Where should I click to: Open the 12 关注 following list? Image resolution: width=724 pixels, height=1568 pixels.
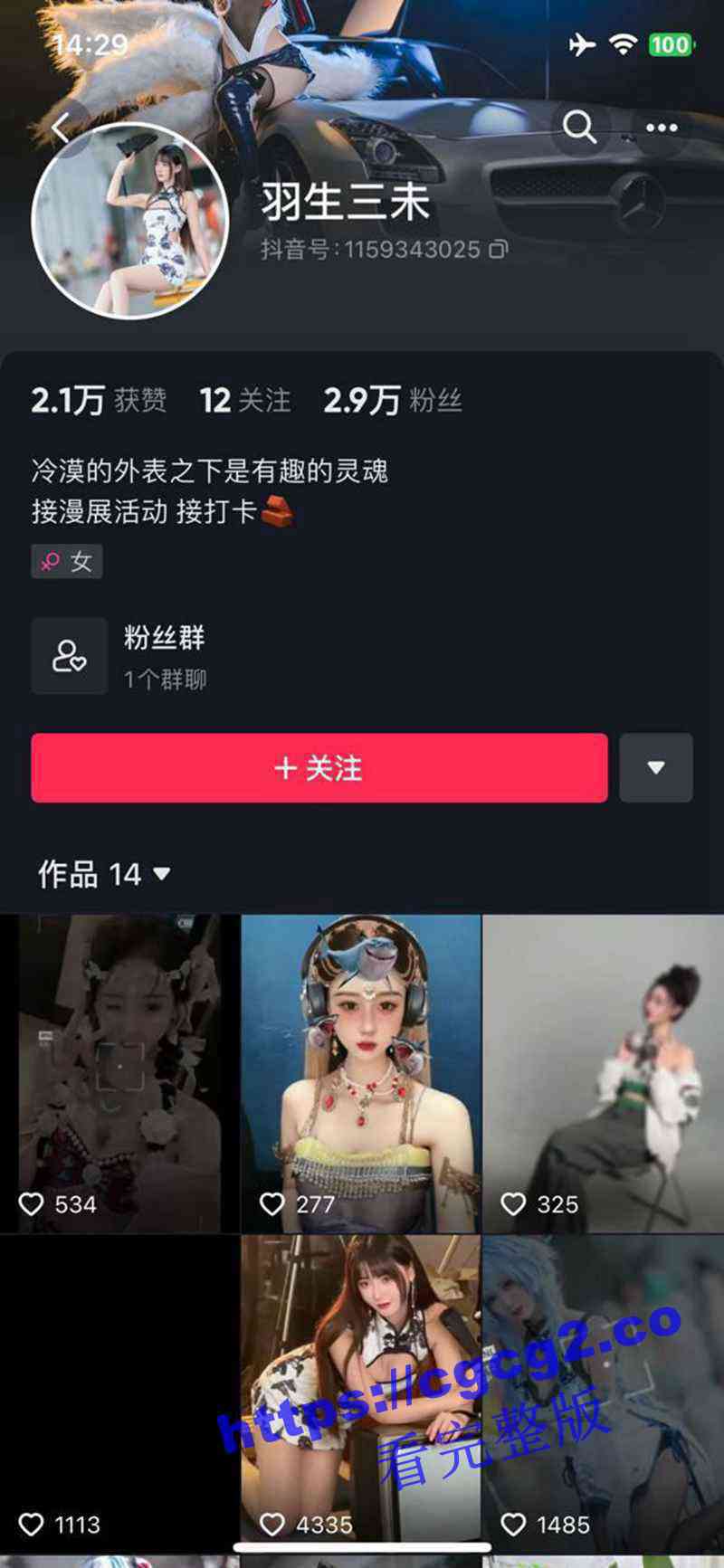tap(245, 400)
